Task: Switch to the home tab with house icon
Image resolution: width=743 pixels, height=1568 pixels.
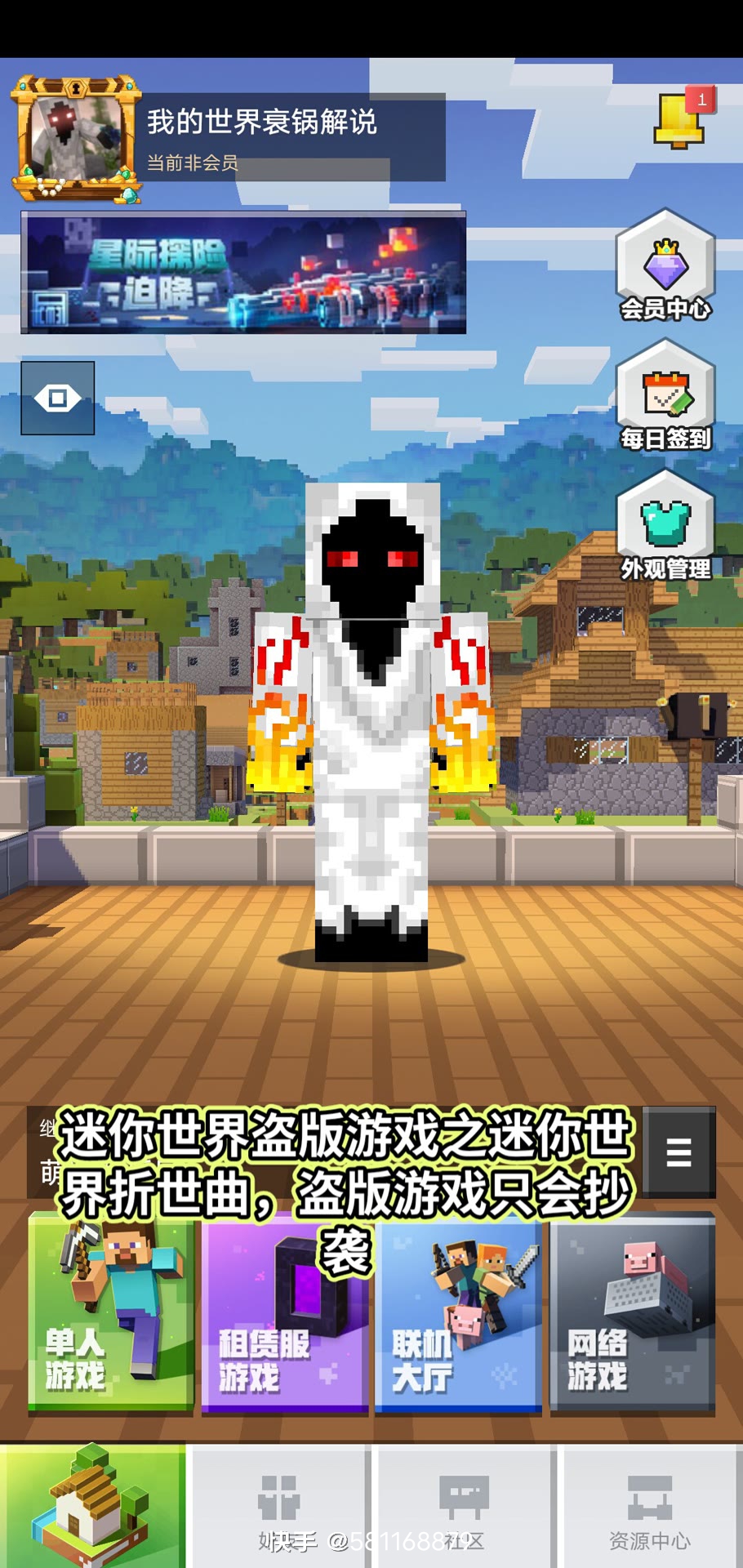Action: pyautogui.click(x=93, y=1506)
